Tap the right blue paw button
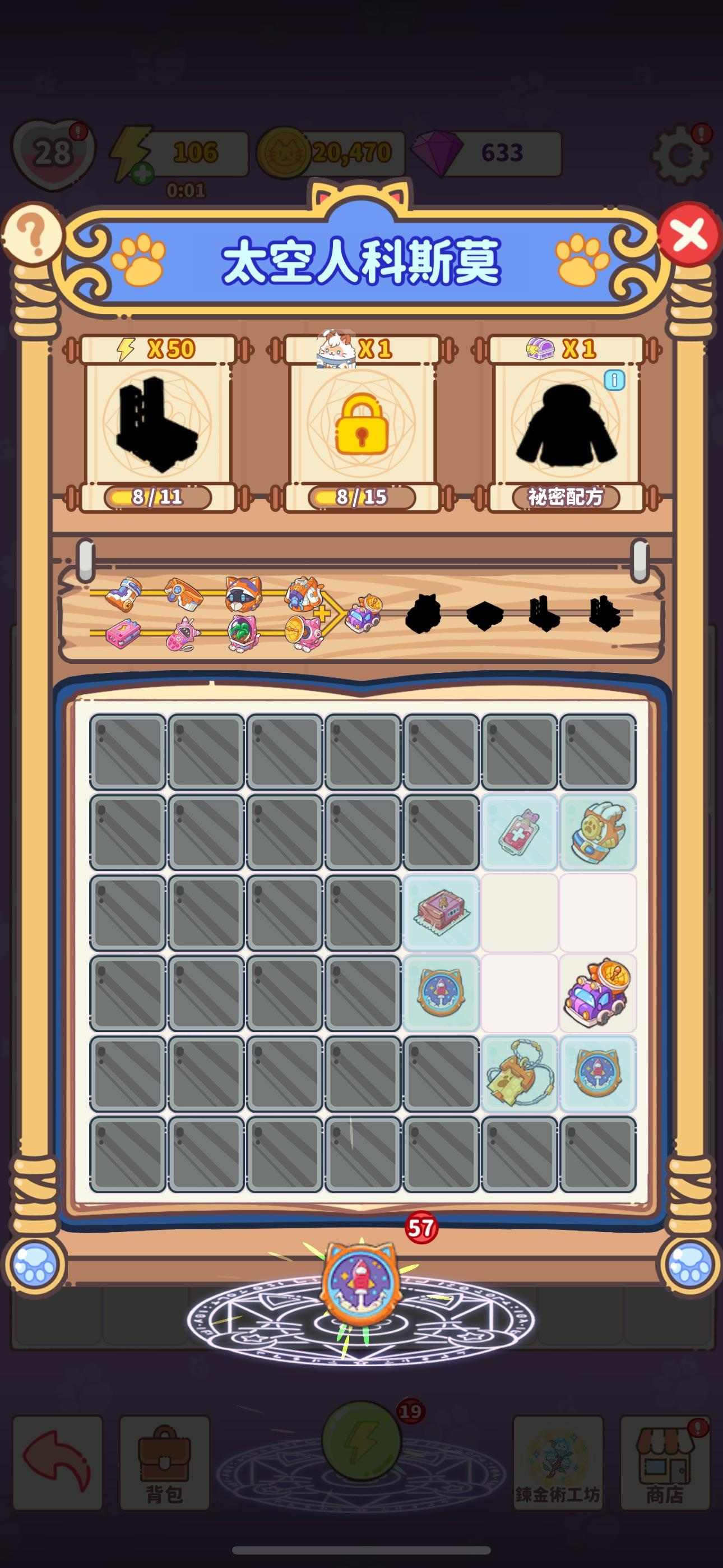The height and width of the screenshot is (1568, 723). point(689,1263)
